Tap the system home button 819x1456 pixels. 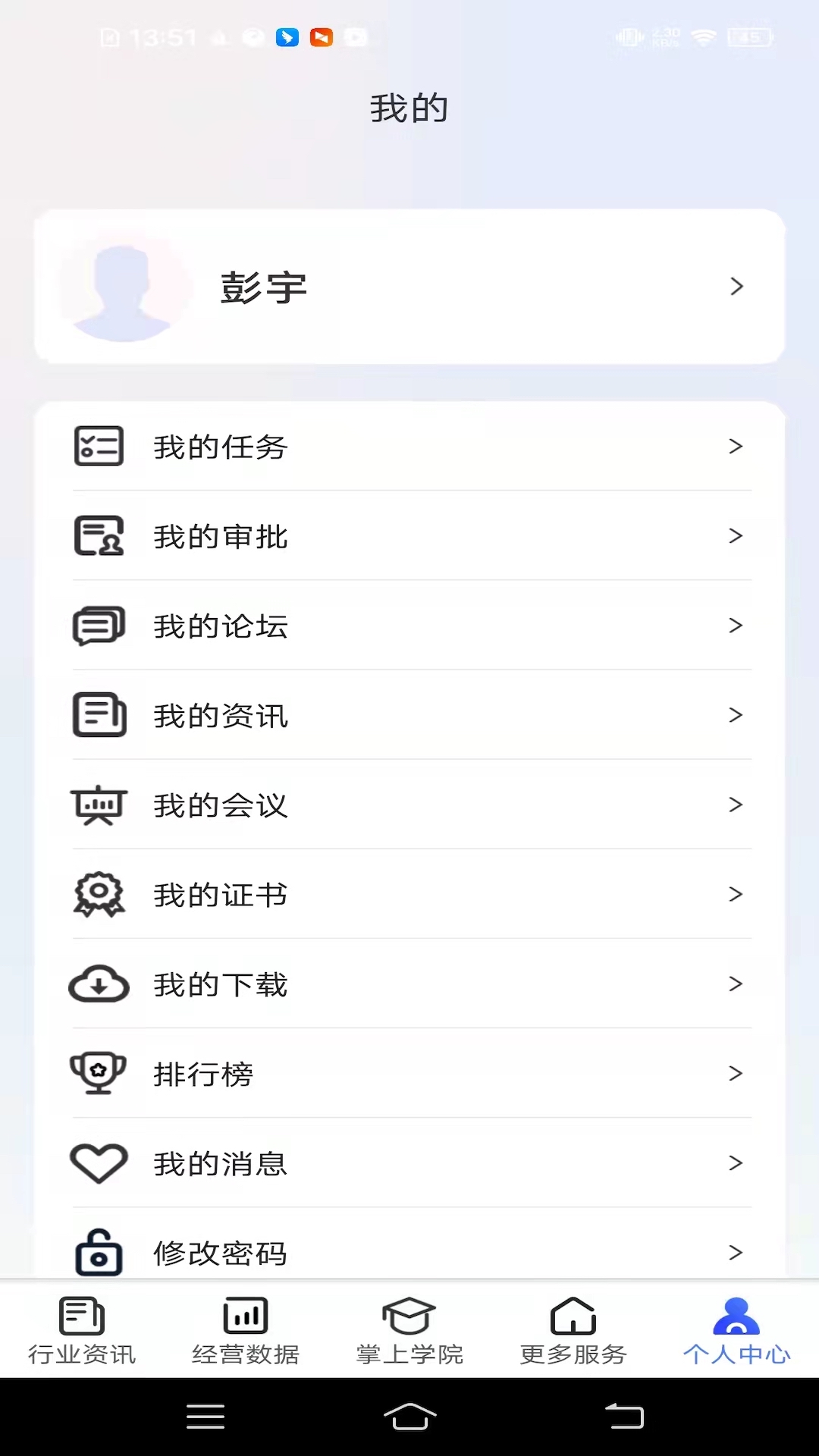tap(409, 1416)
